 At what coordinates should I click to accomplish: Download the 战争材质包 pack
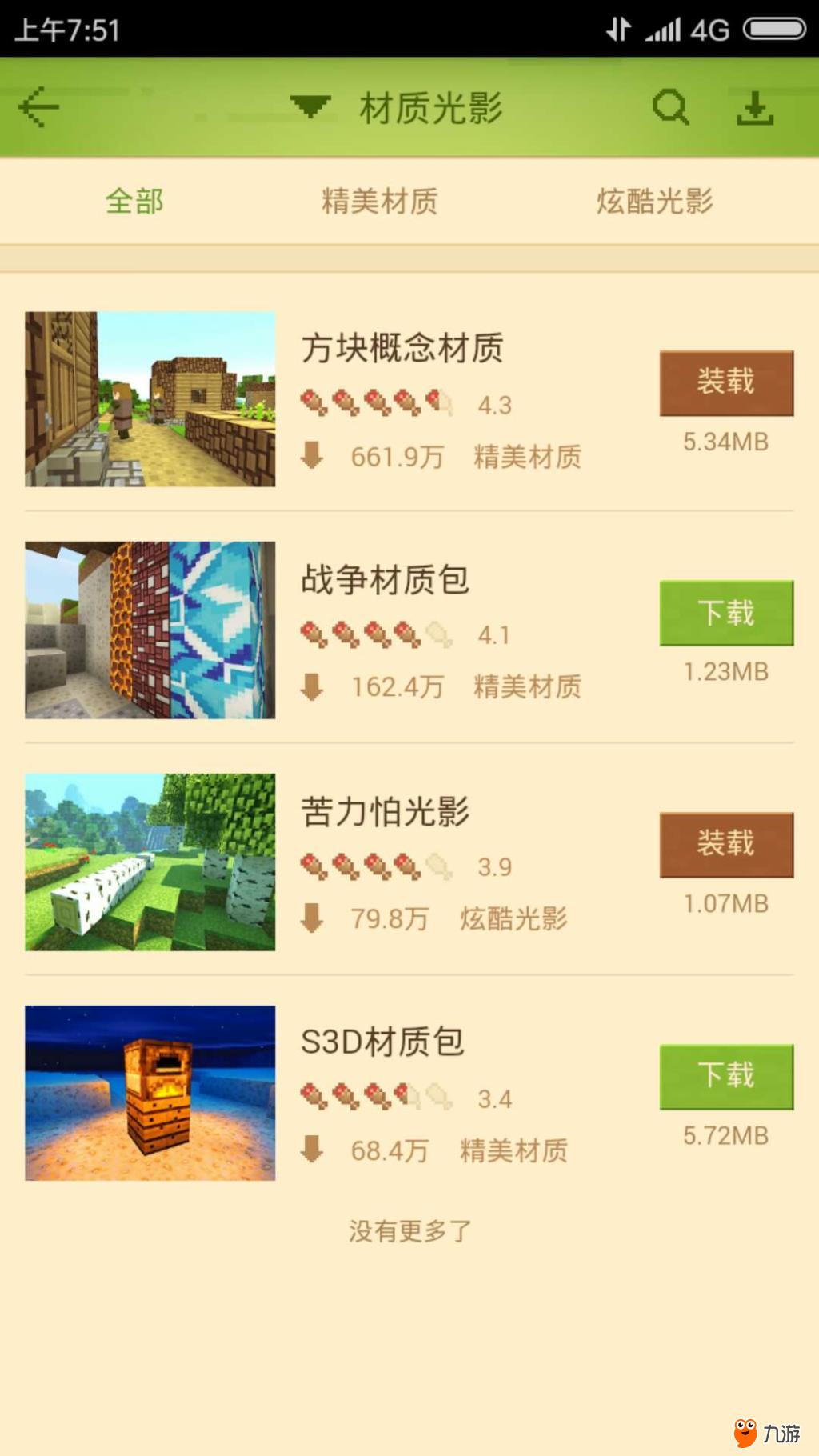(x=726, y=614)
